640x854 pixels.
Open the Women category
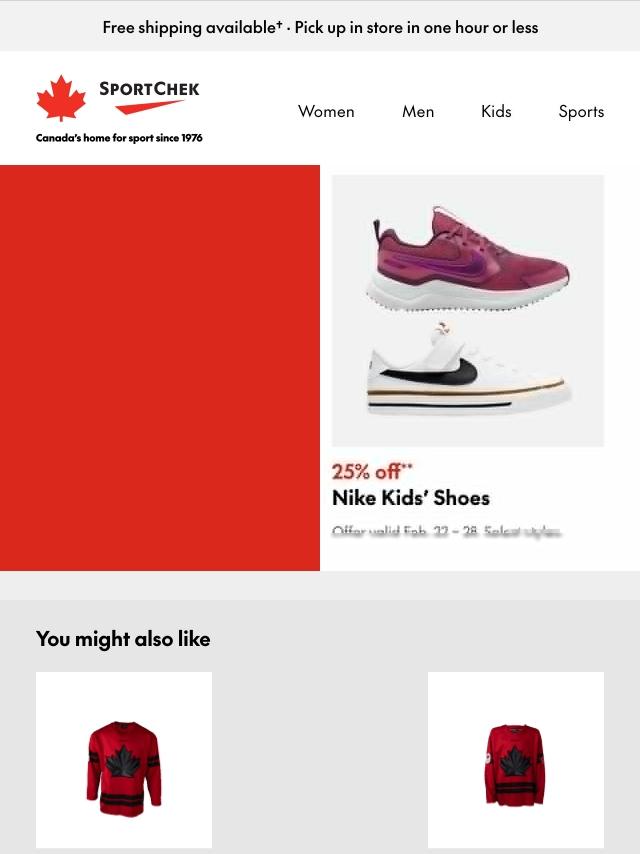[x=326, y=111]
